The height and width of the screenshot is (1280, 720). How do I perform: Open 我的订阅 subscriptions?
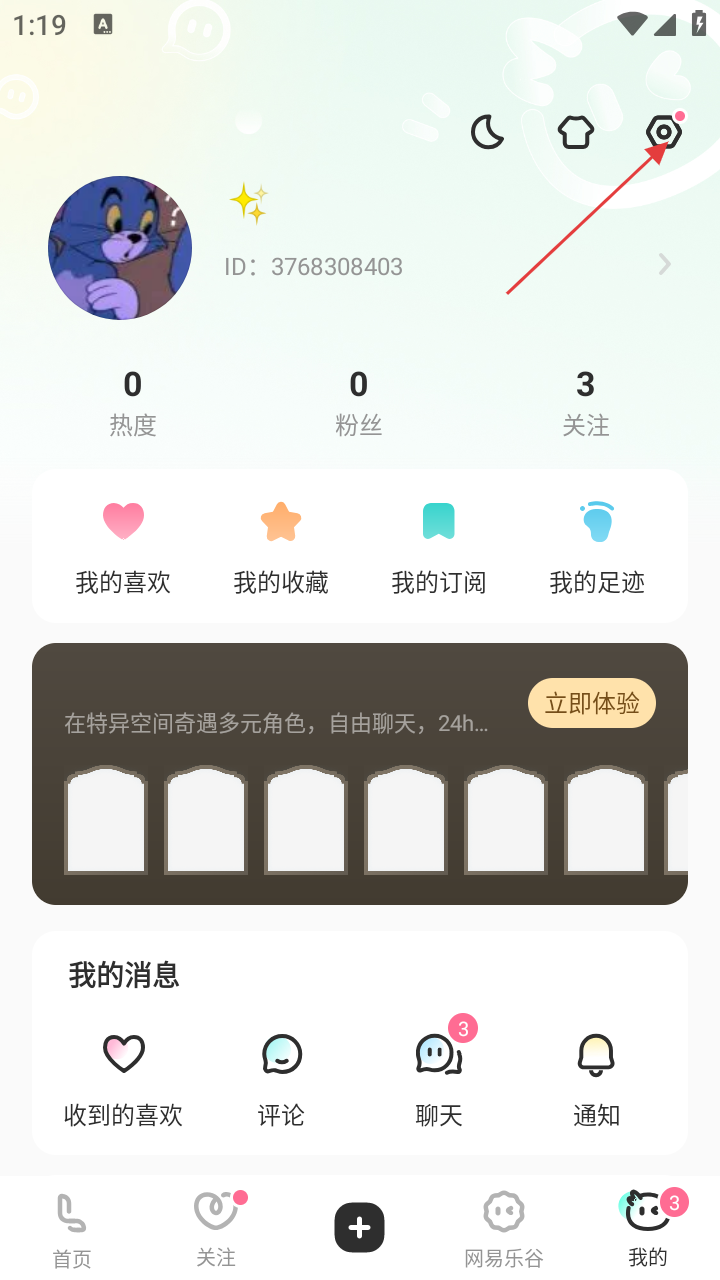(439, 547)
